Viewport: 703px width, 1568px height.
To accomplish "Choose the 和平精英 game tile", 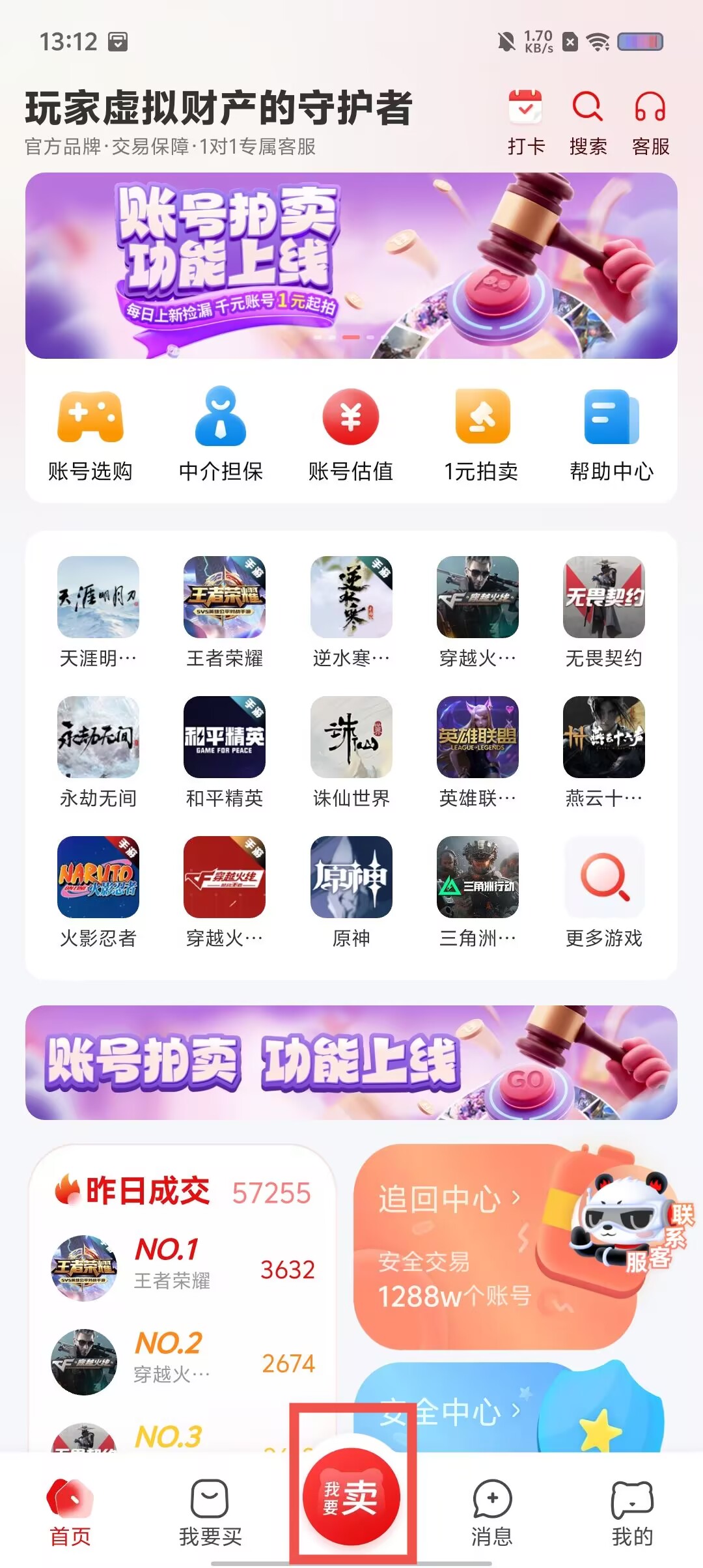I will point(225,751).
